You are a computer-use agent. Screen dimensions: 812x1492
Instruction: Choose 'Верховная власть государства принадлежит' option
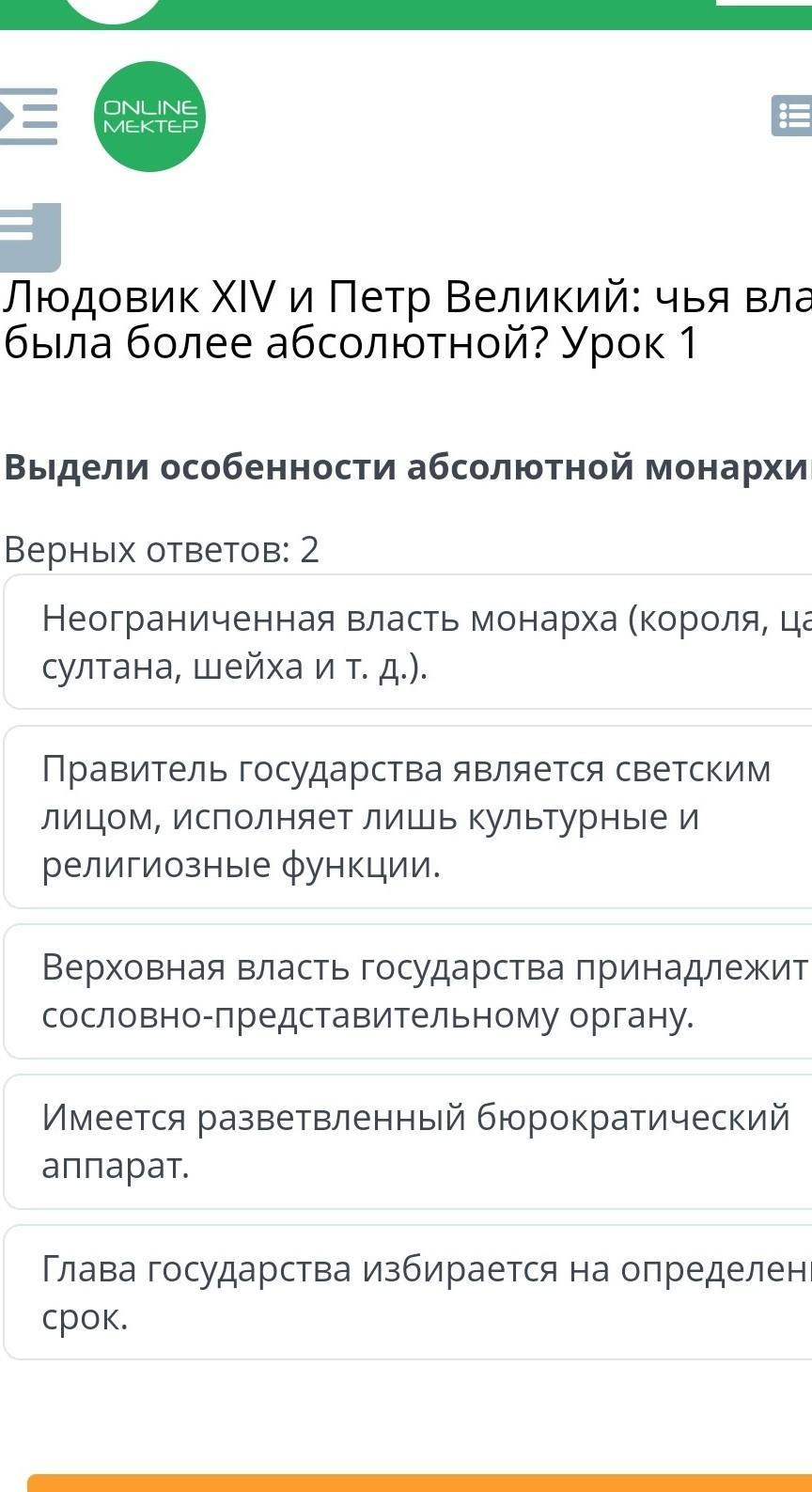point(408,992)
